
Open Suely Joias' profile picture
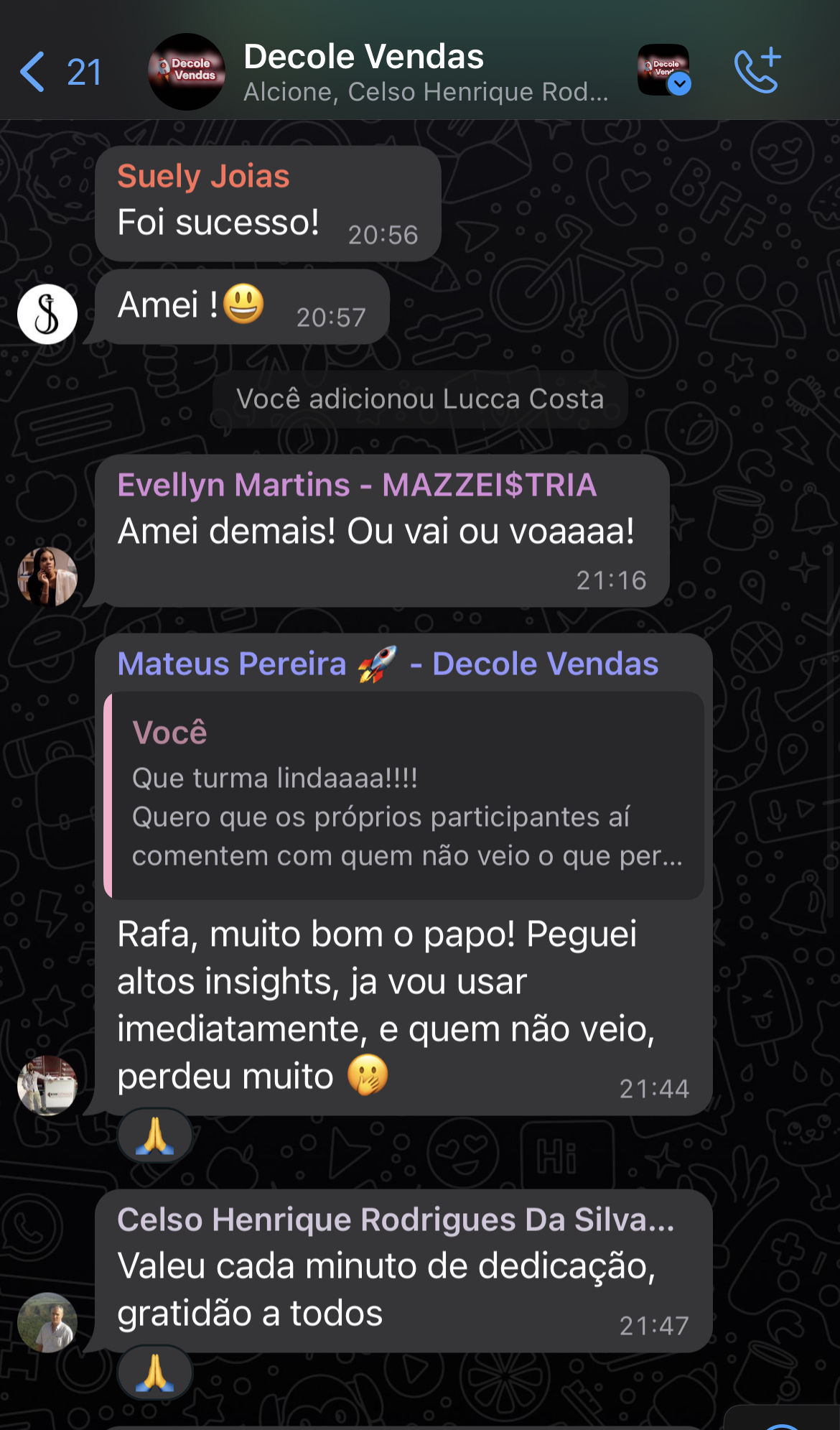[x=47, y=315]
